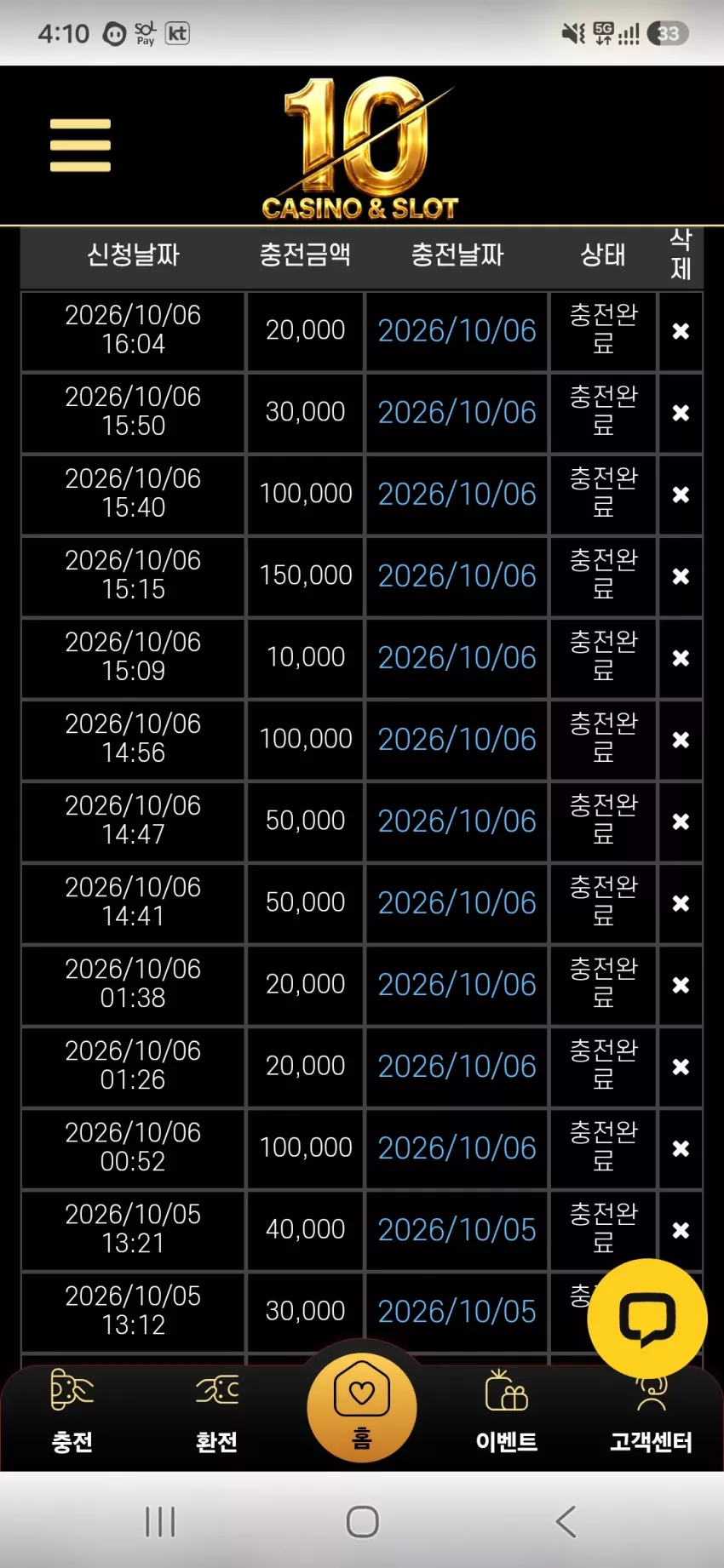This screenshot has height=1568, width=724.
Task: Go to the 홈 tab
Action: [x=362, y=1406]
